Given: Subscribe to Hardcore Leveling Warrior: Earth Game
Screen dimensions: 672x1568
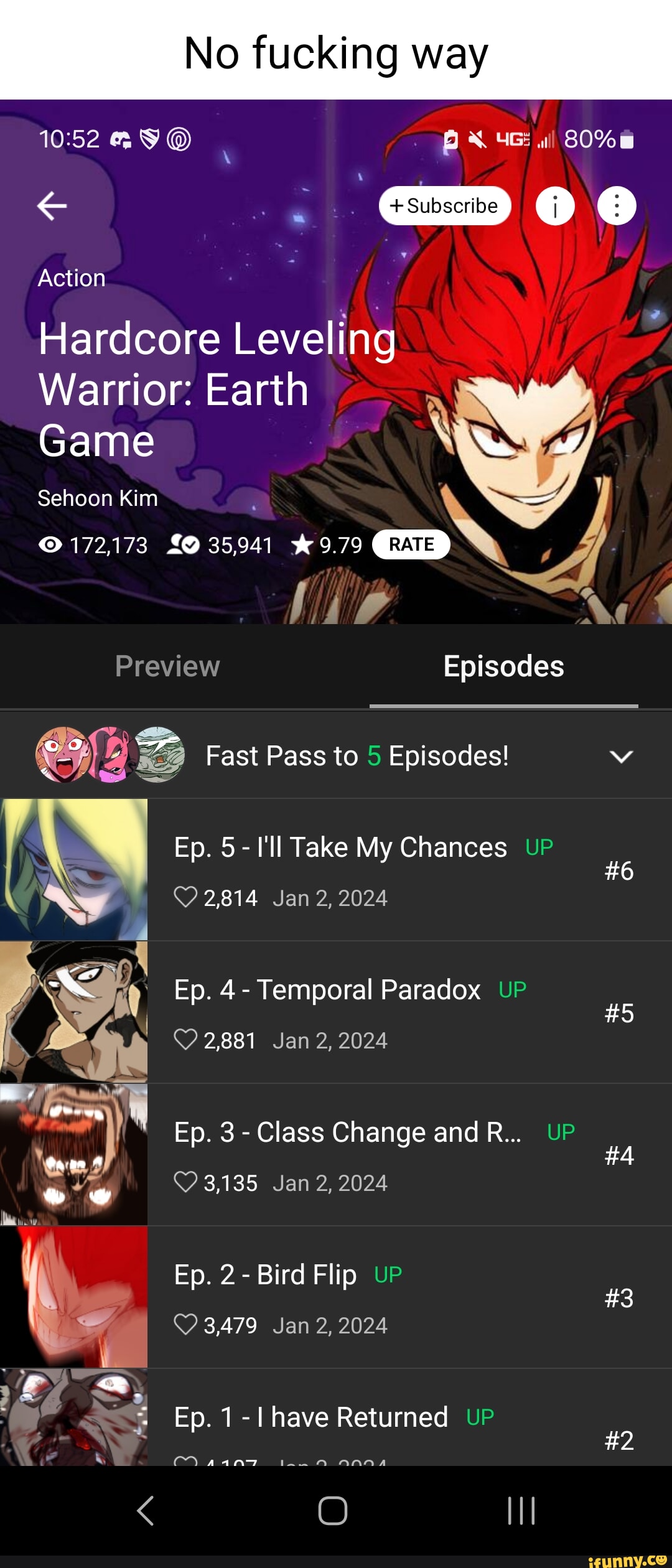Looking at the screenshot, I should coord(444,206).
